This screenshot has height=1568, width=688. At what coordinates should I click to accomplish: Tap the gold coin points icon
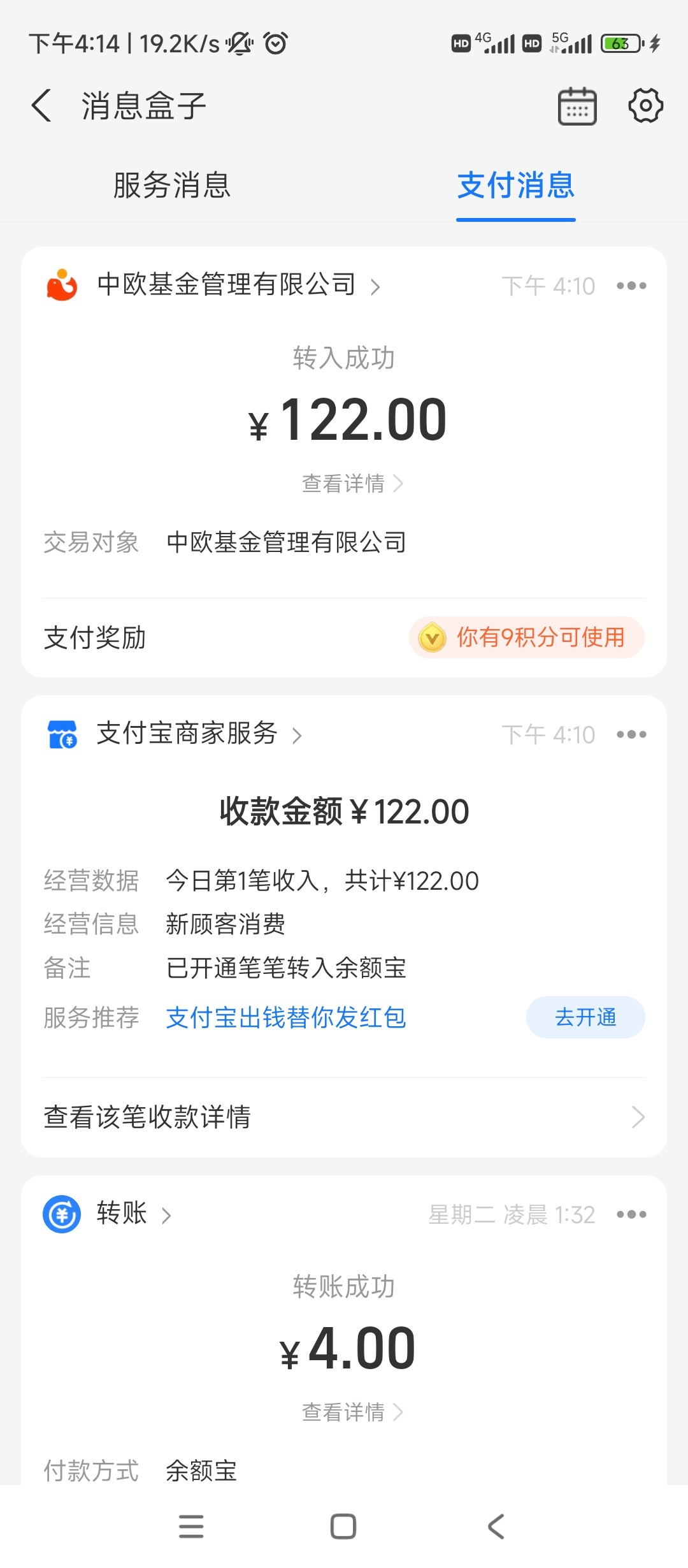(x=431, y=637)
